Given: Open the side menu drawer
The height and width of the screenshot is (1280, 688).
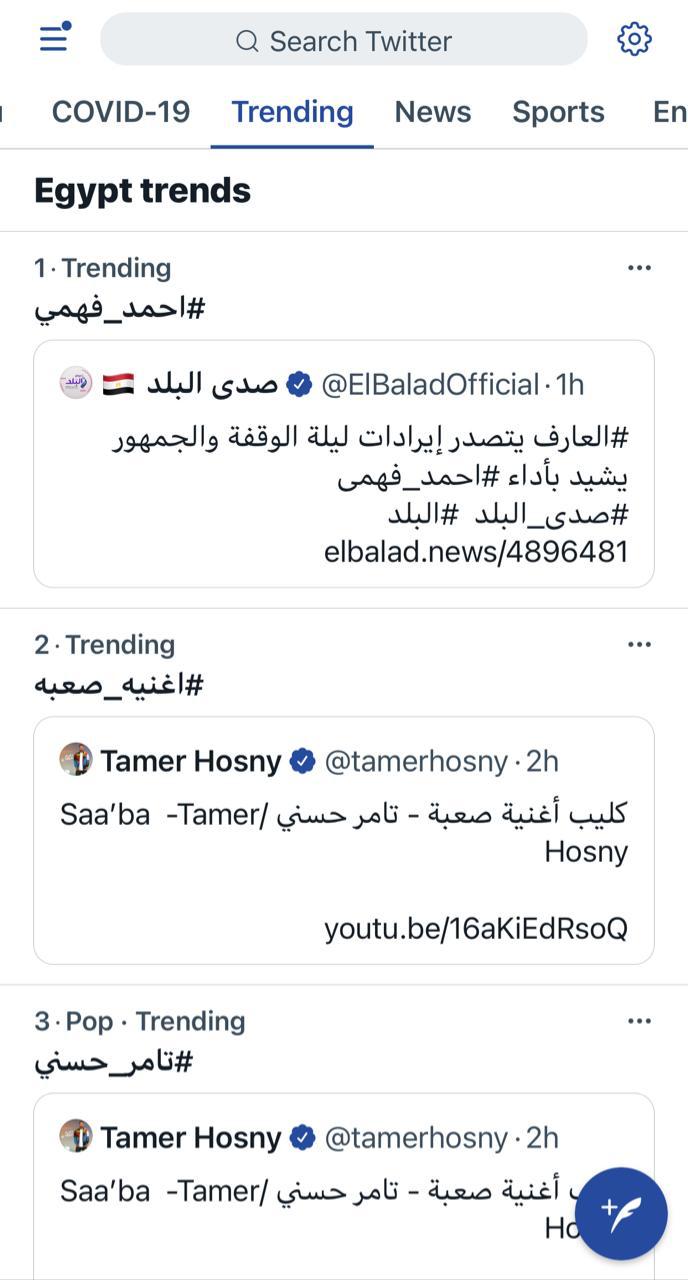Looking at the screenshot, I should pyautogui.click(x=54, y=39).
